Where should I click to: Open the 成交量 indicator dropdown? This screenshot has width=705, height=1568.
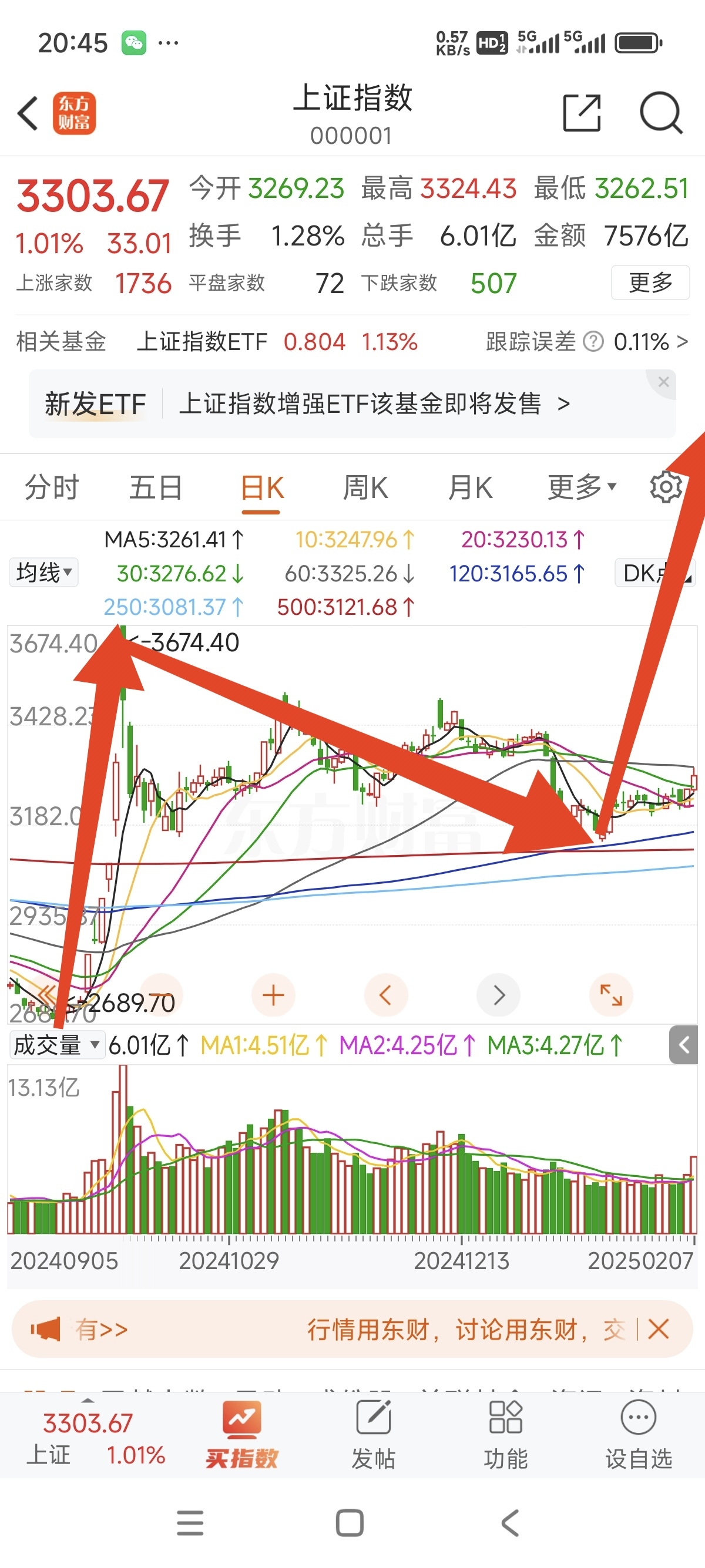click(x=56, y=1045)
